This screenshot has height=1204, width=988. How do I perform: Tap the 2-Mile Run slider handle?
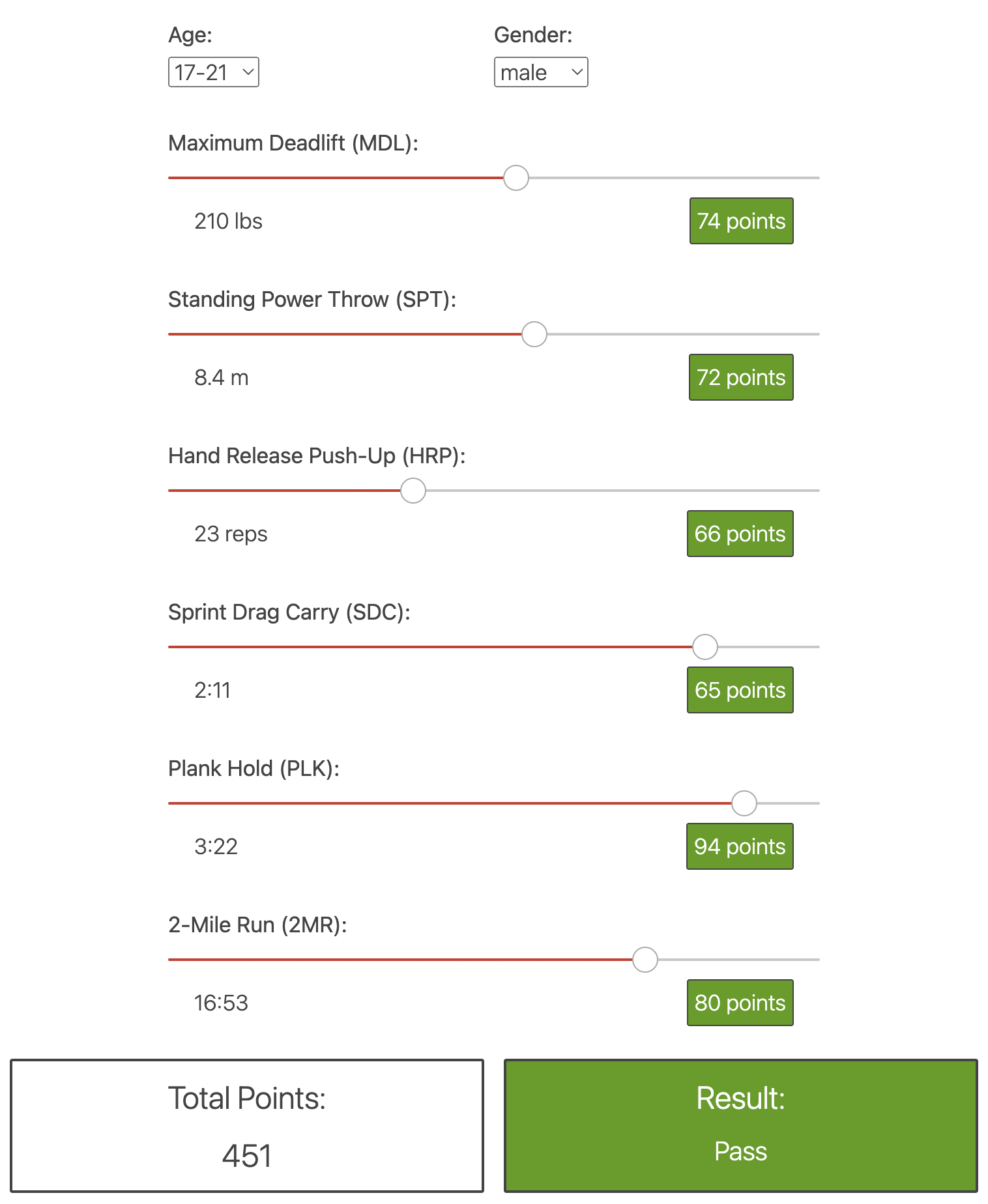click(645, 960)
